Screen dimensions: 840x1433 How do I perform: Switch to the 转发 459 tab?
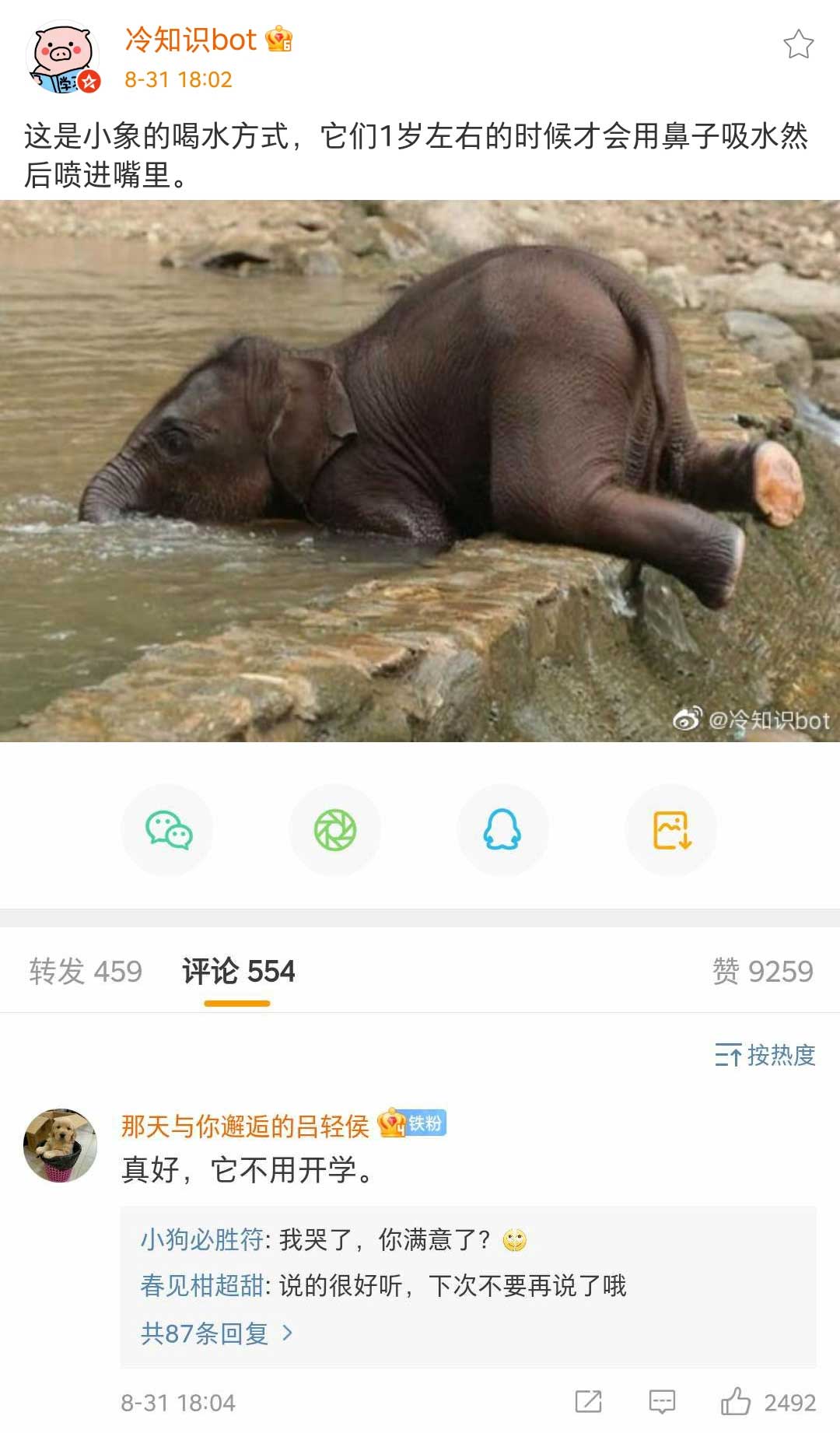(86, 971)
